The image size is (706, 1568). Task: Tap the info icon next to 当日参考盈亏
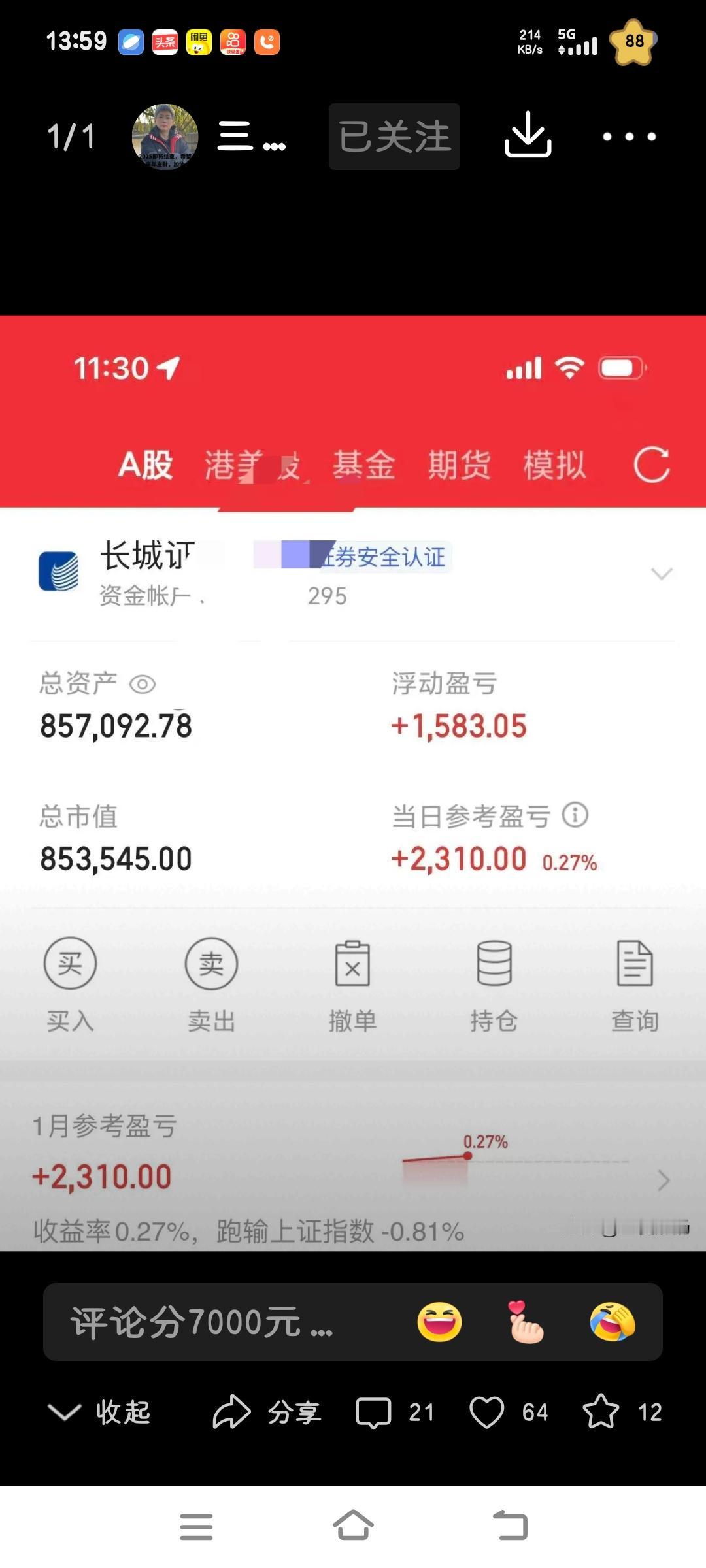coord(573,815)
